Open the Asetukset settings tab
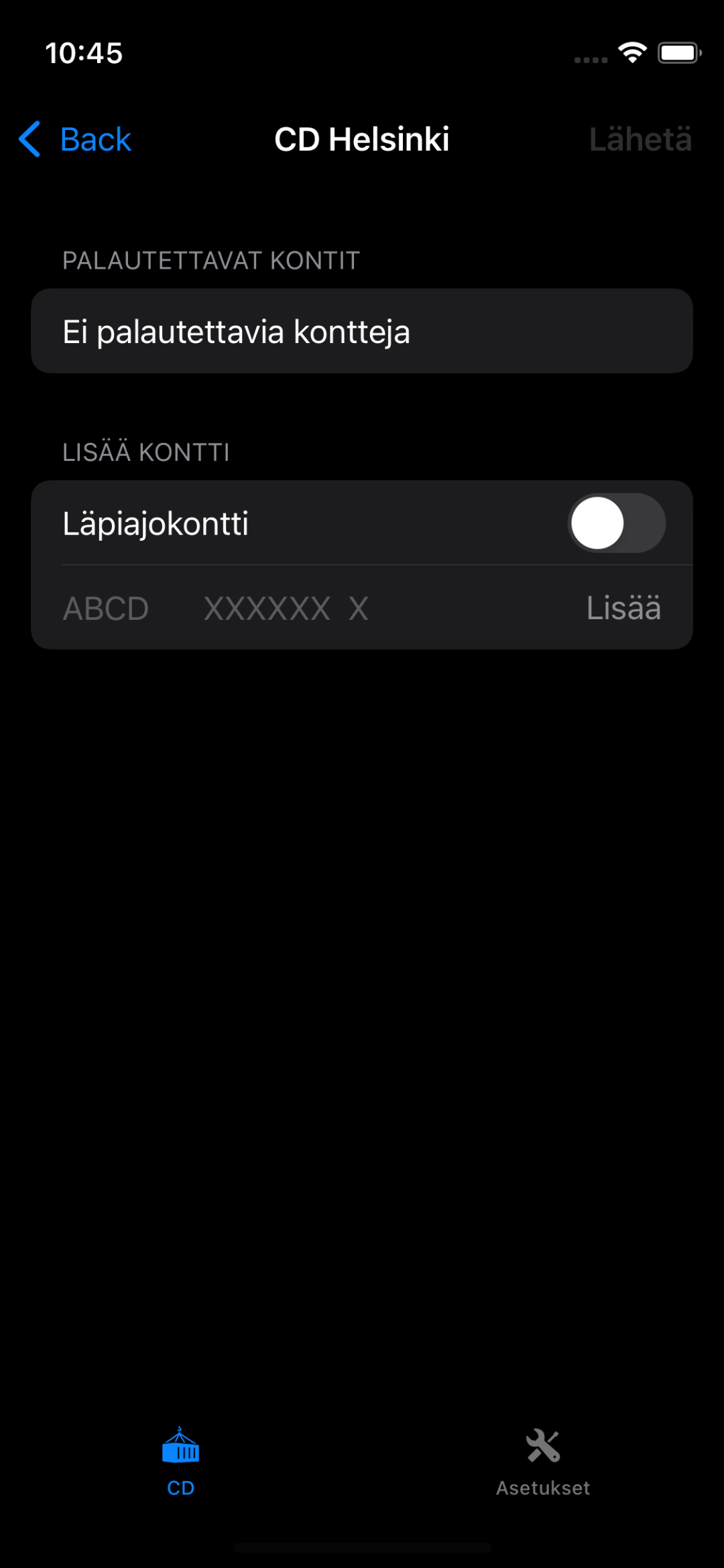This screenshot has height=1568, width=724. (542, 1461)
